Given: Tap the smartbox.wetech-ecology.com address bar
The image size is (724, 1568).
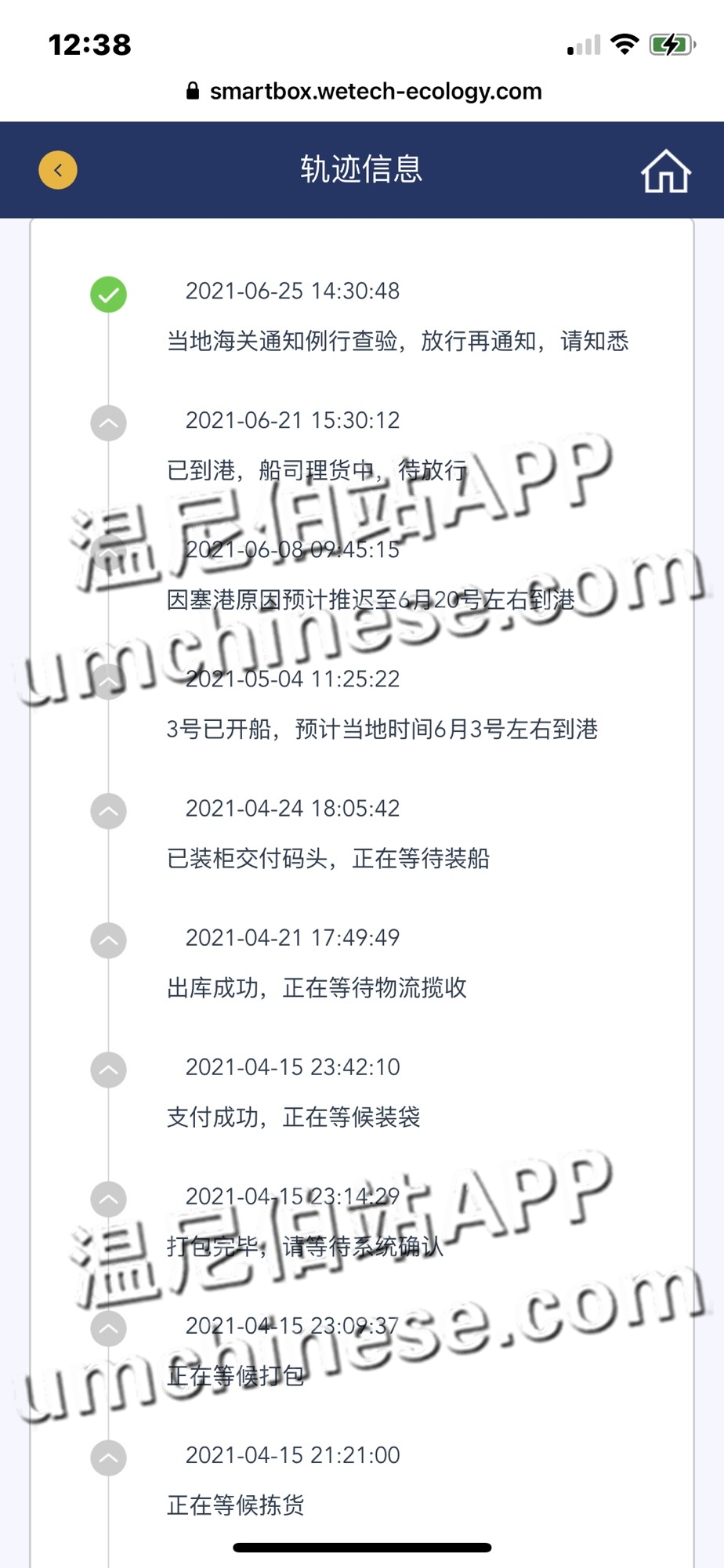Looking at the screenshot, I should [x=363, y=92].
